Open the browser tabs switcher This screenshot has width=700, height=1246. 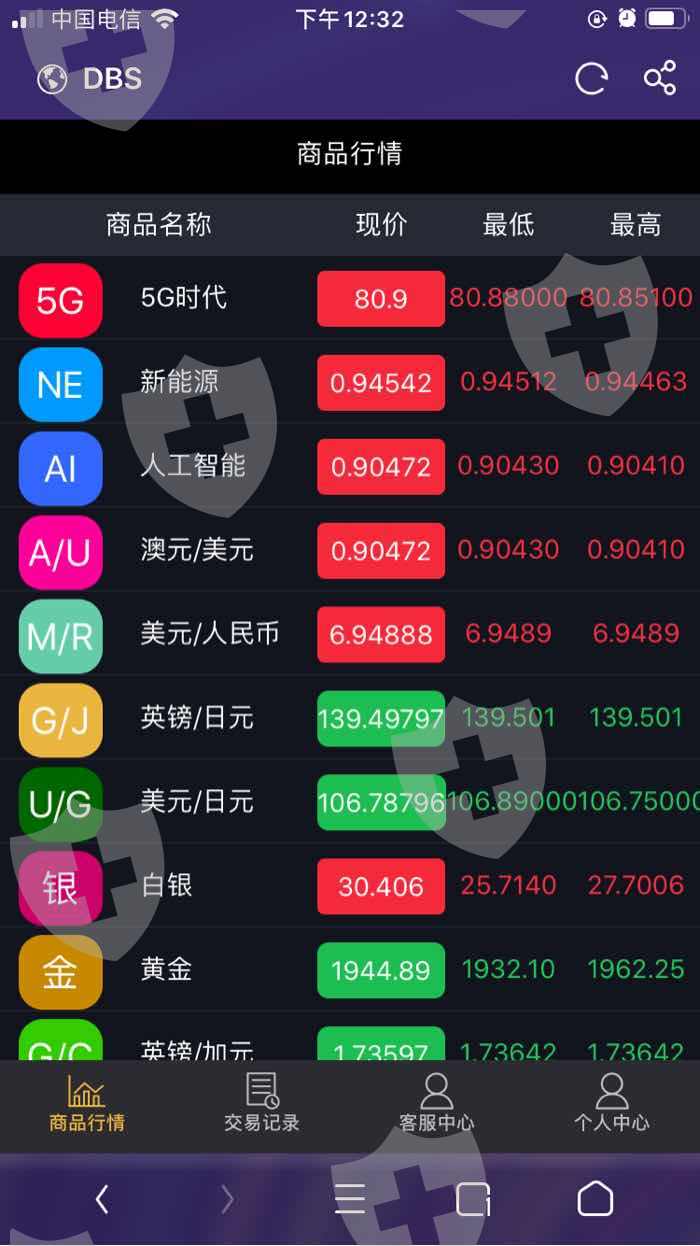[x=473, y=1198]
